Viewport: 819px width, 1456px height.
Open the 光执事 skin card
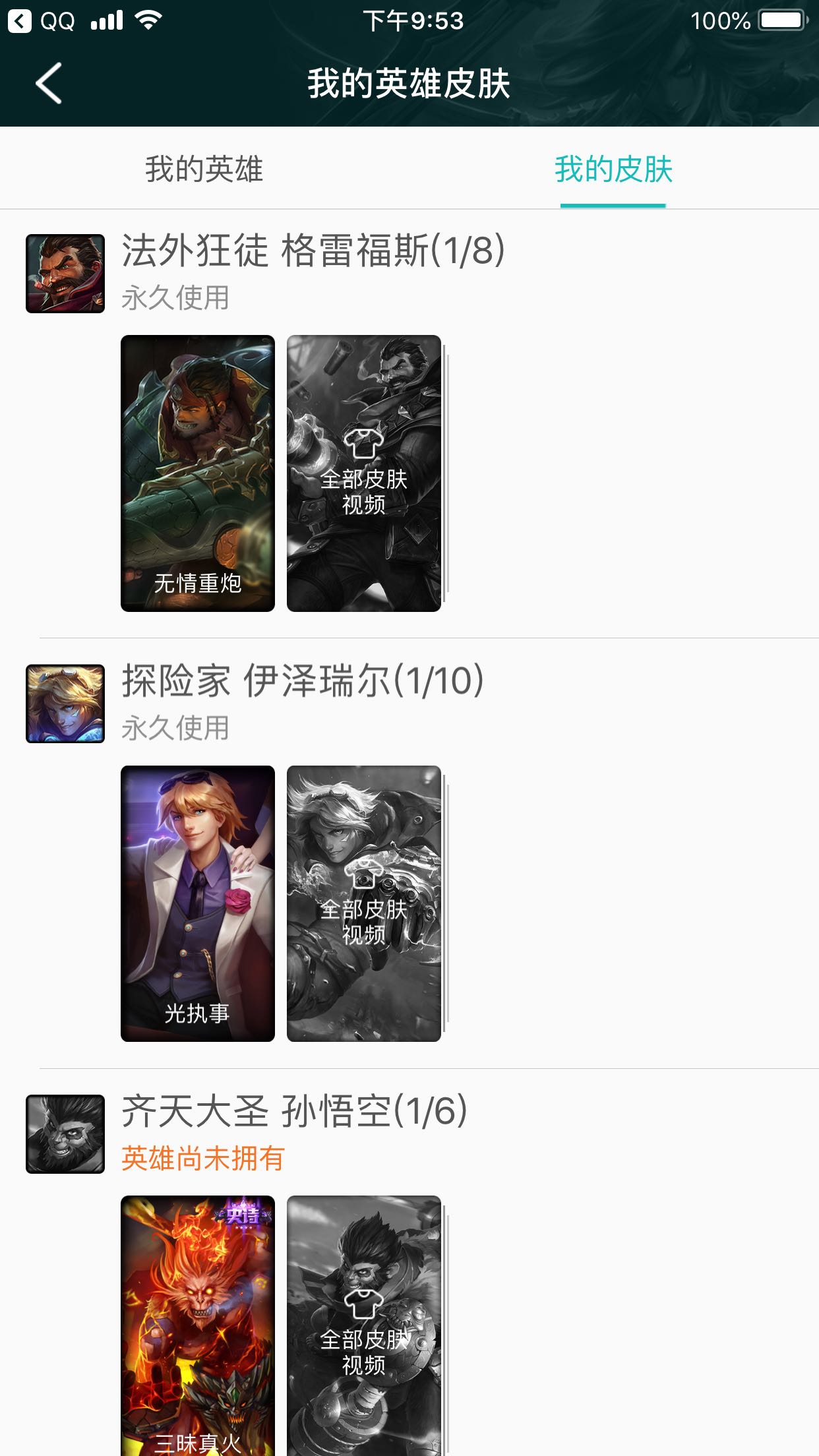click(x=198, y=903)
